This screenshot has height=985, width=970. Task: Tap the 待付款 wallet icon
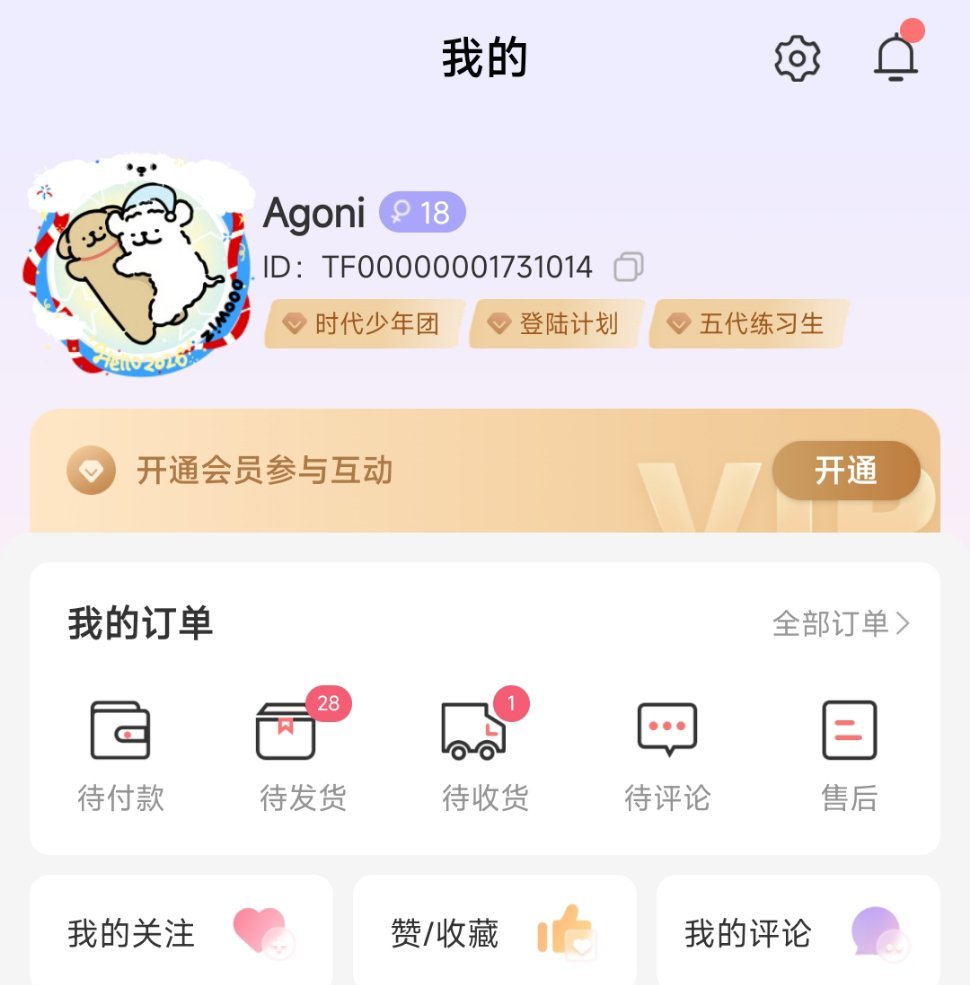[120, 730]
